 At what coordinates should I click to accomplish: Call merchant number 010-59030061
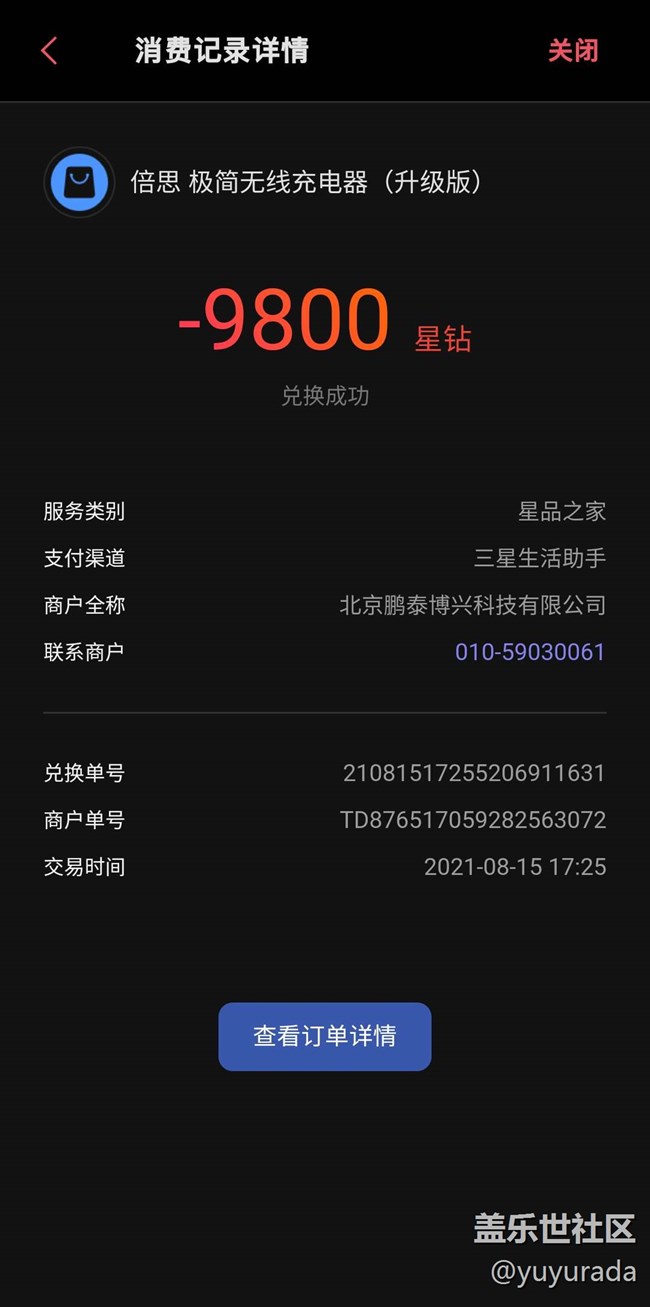530,653
